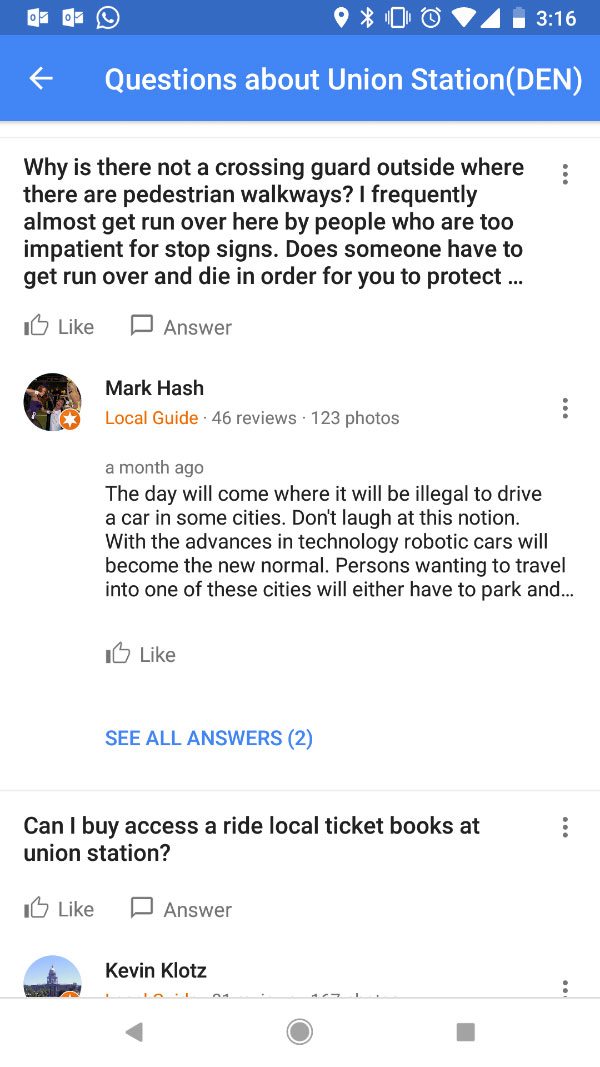Open overflow menu on Mark Hash's answer
Screen dimensions: 600x1067
(565, 408)
